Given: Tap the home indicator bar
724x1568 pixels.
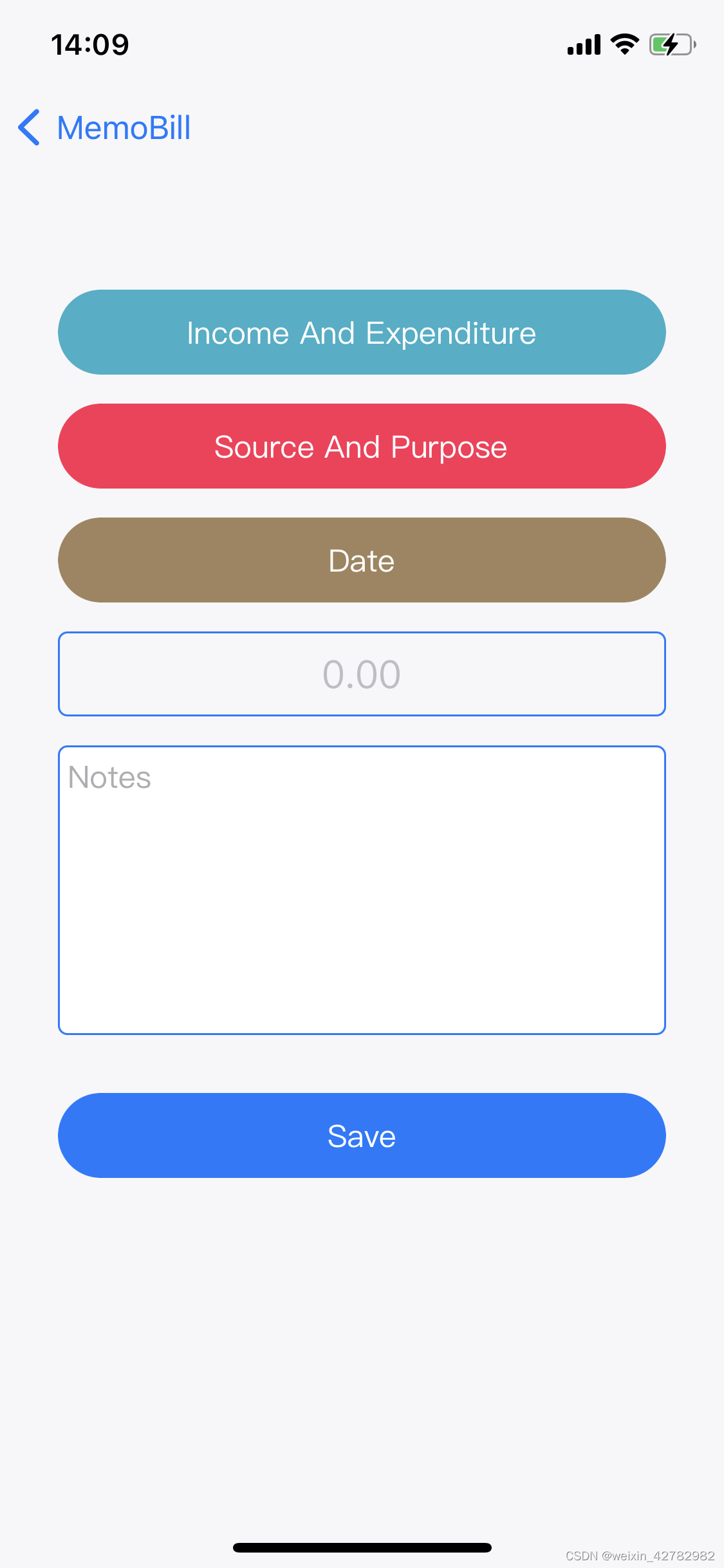Looking at the screenshot, I should (362, 1547).
